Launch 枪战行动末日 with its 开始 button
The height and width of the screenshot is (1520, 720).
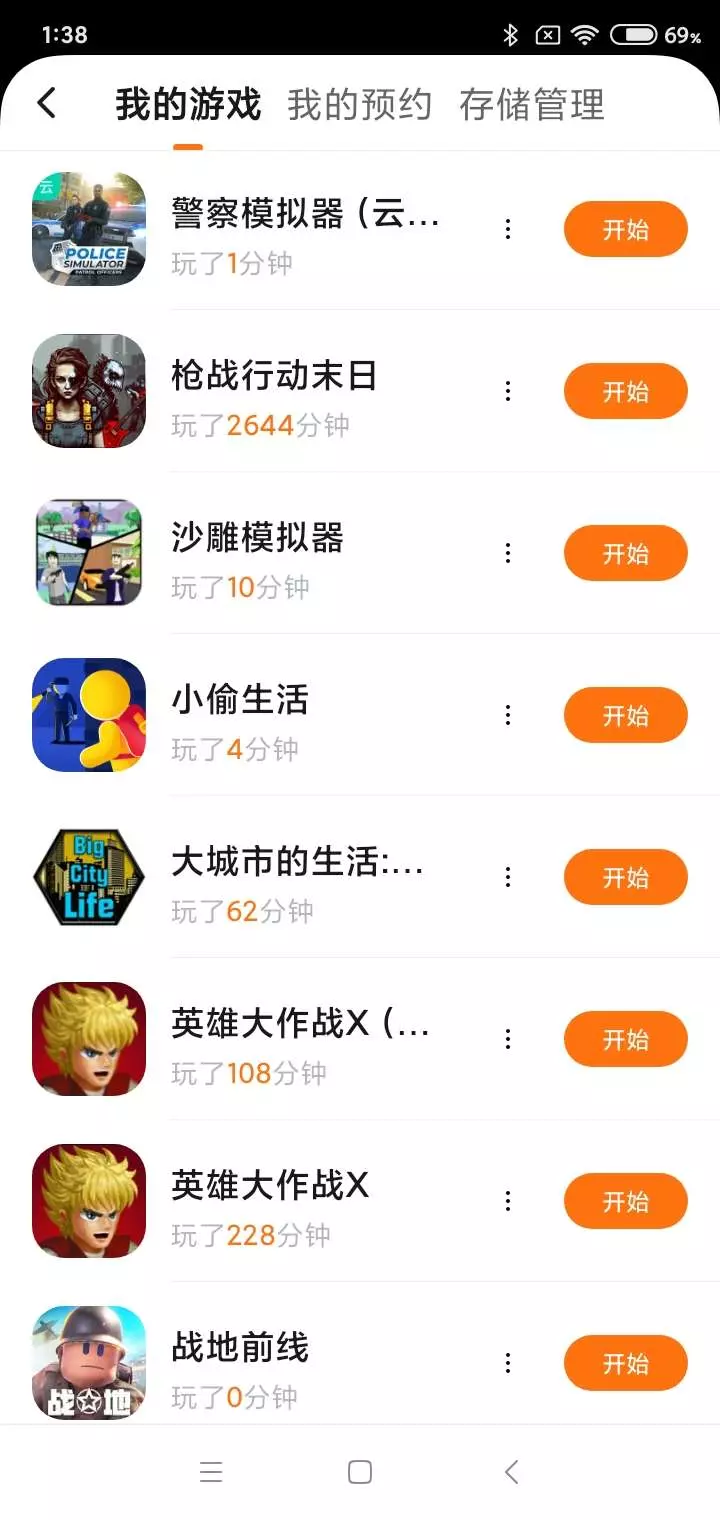[625, 392]
